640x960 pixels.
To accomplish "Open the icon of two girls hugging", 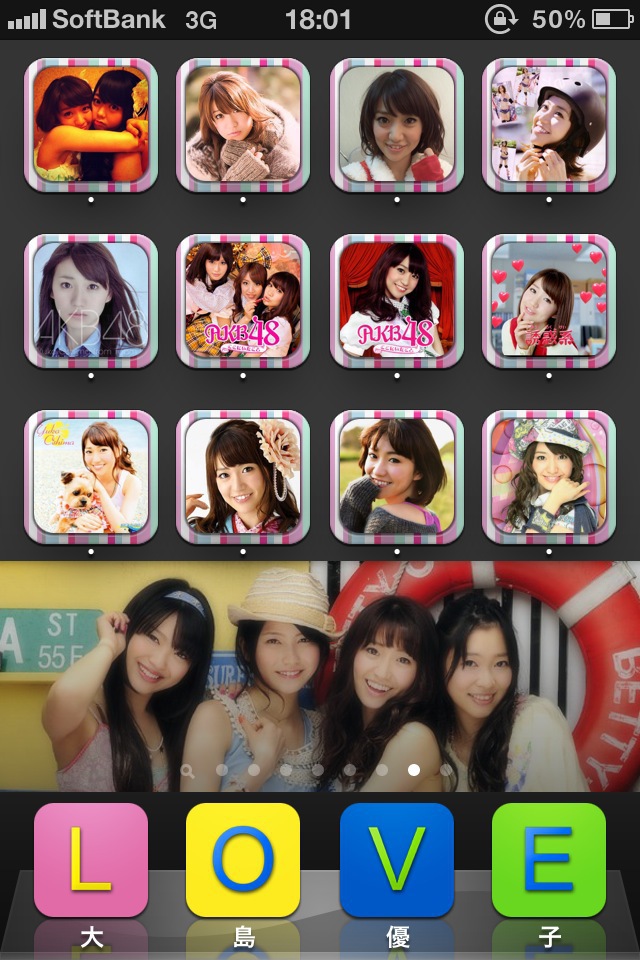I will pos(91,125).
